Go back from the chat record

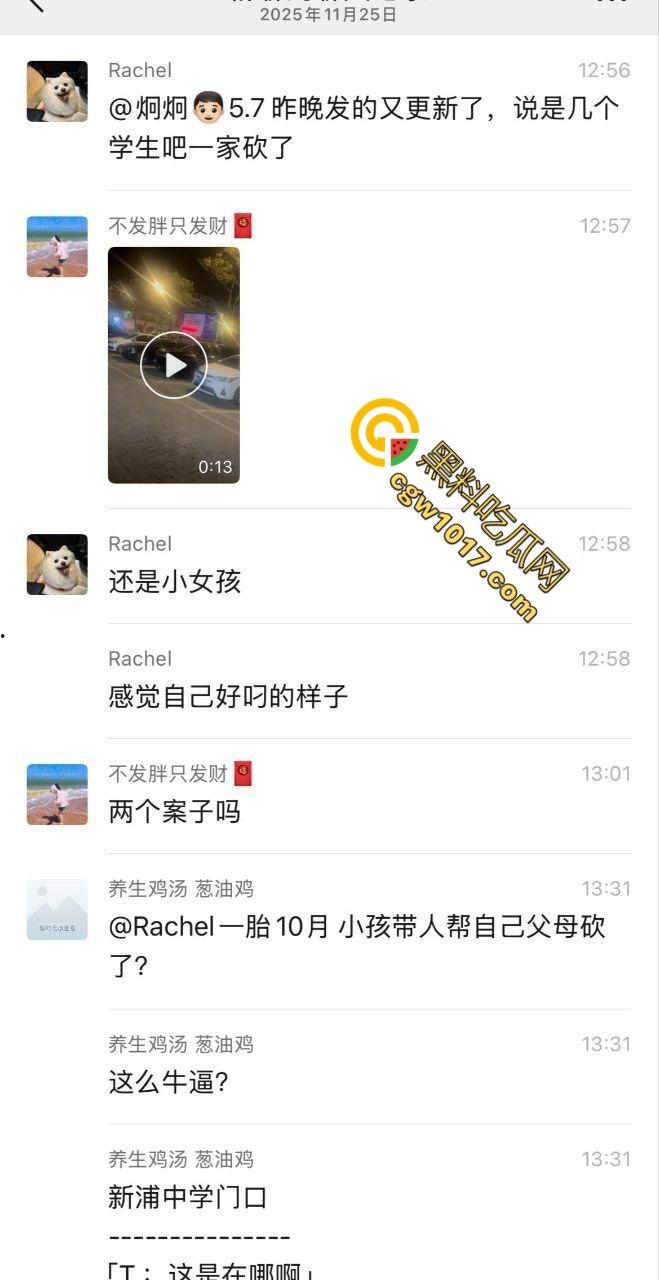(35, 4)
